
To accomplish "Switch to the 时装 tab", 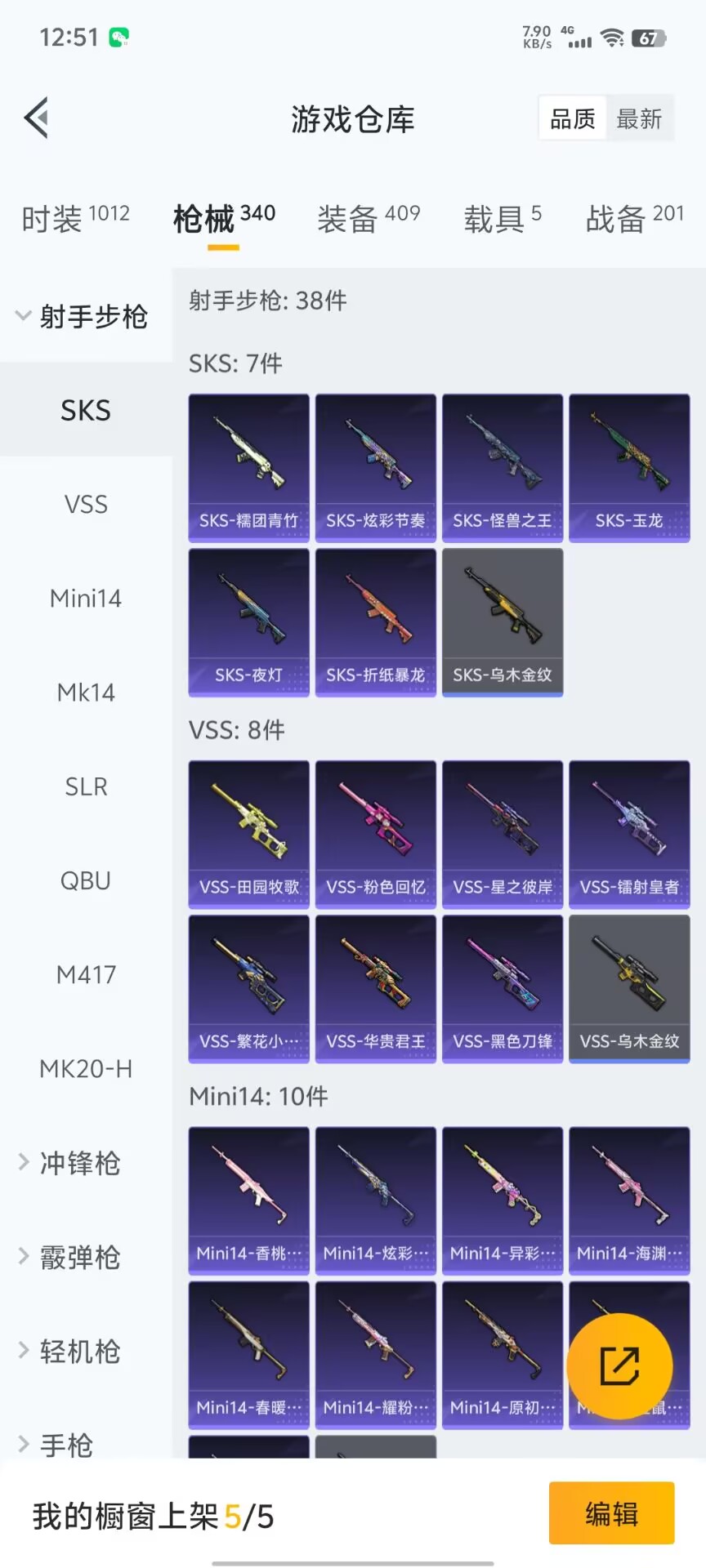I will click(75, 219).
